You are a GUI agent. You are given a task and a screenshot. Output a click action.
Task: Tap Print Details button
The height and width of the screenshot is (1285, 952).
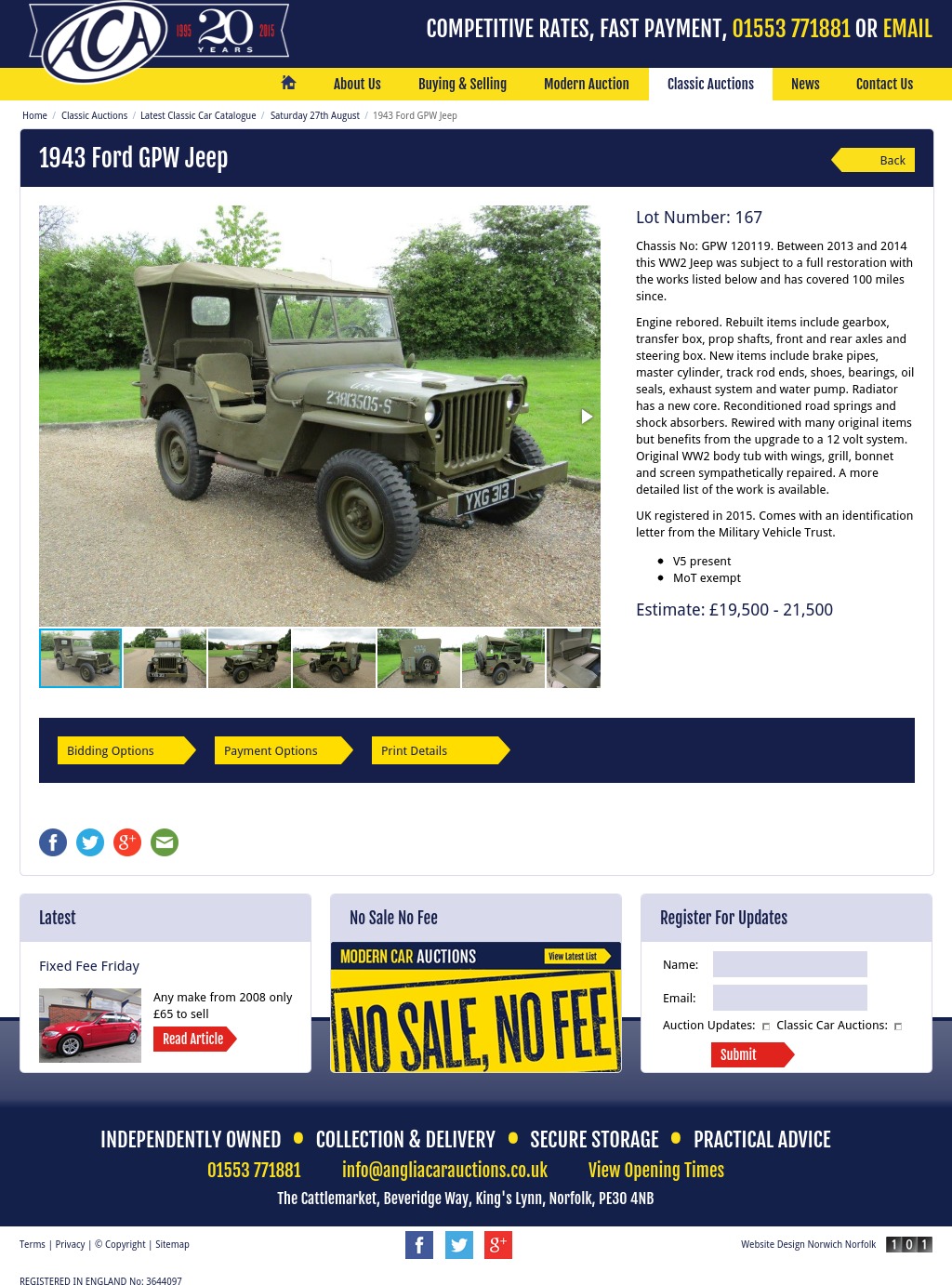436,750
